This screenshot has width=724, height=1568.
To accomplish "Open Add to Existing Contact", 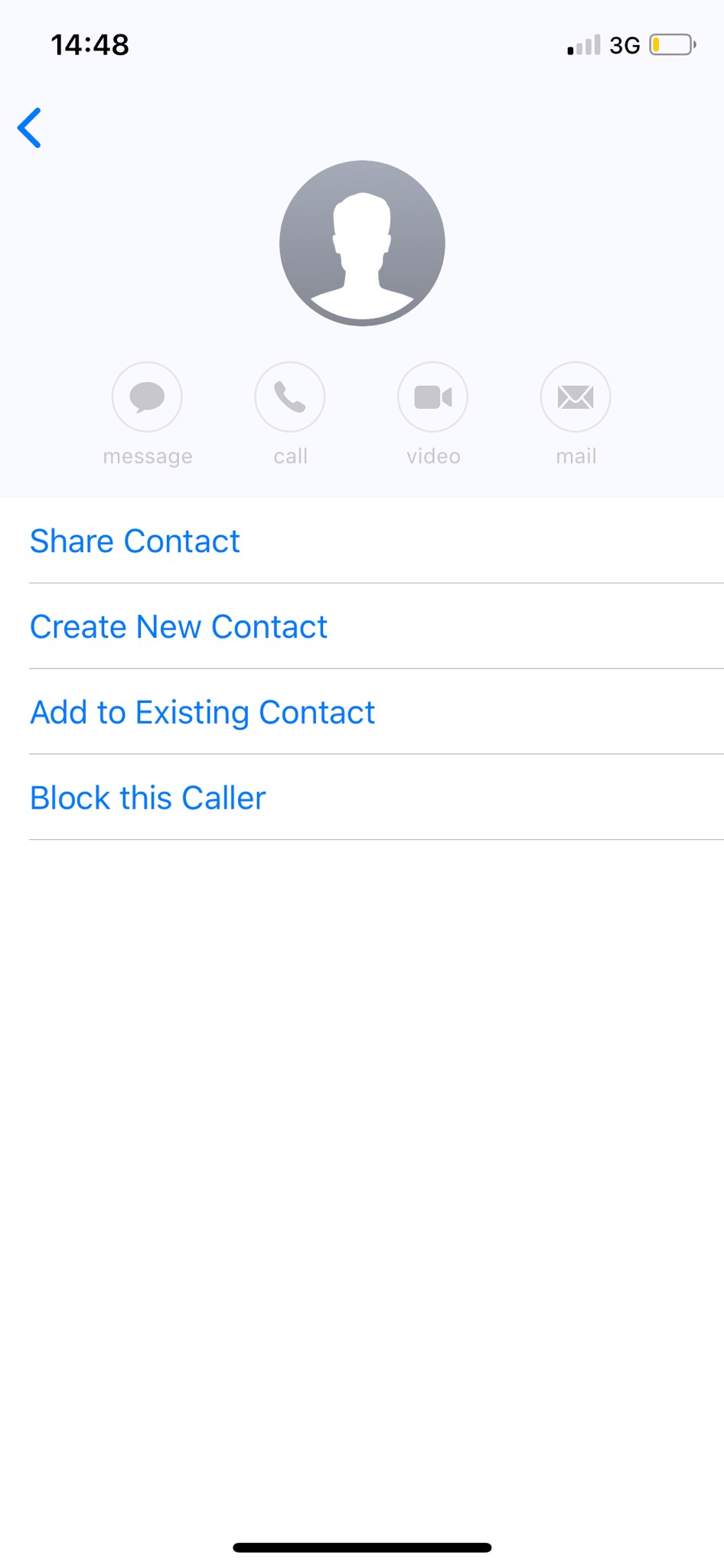I will (362, 712).
